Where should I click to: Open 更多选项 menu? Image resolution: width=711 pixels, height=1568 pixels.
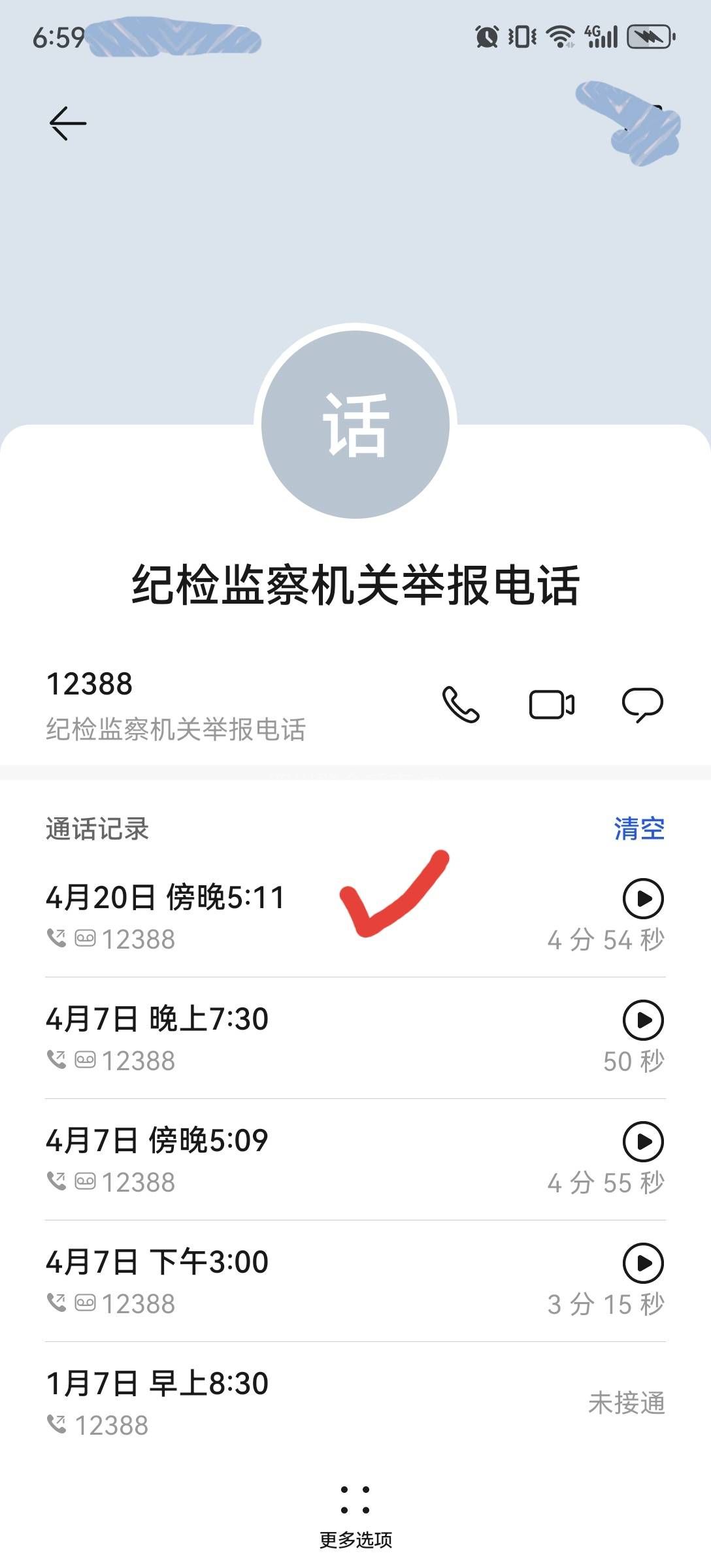(x=355, y=1514)
